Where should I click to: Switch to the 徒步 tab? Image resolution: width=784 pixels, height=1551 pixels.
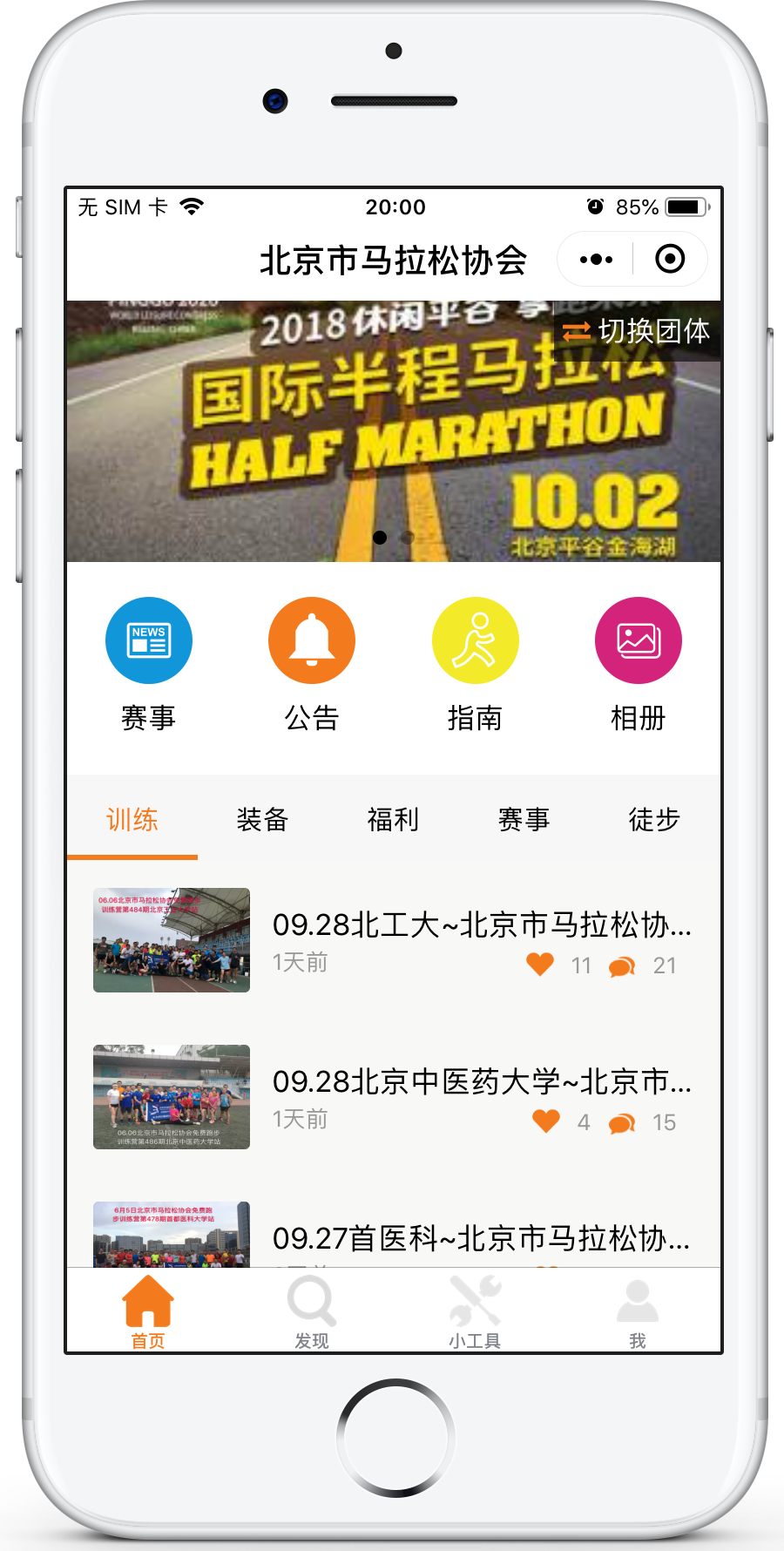654,820
